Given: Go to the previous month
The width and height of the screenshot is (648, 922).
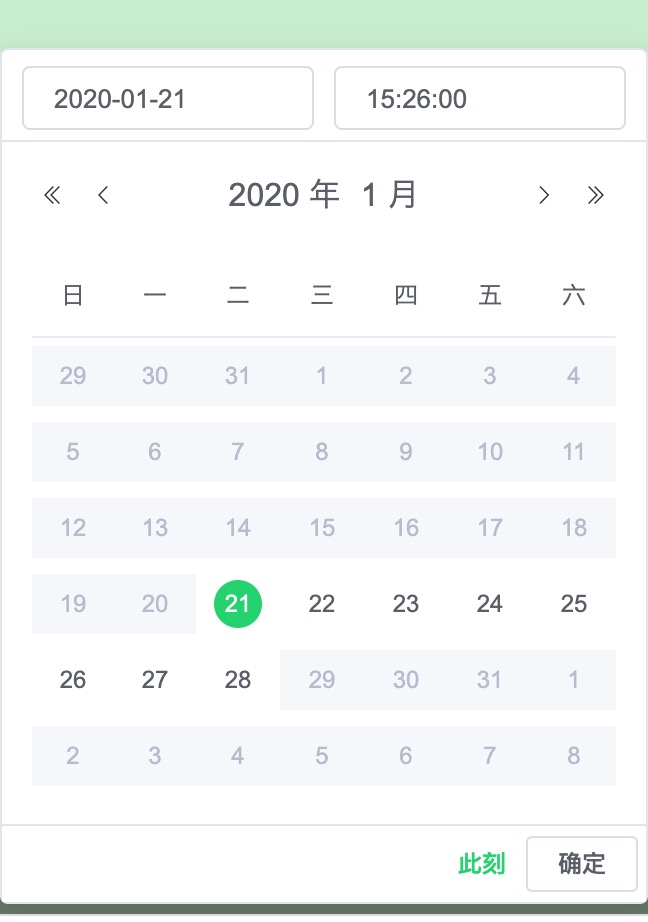Looking at the screenshot, I should [103, 195].
